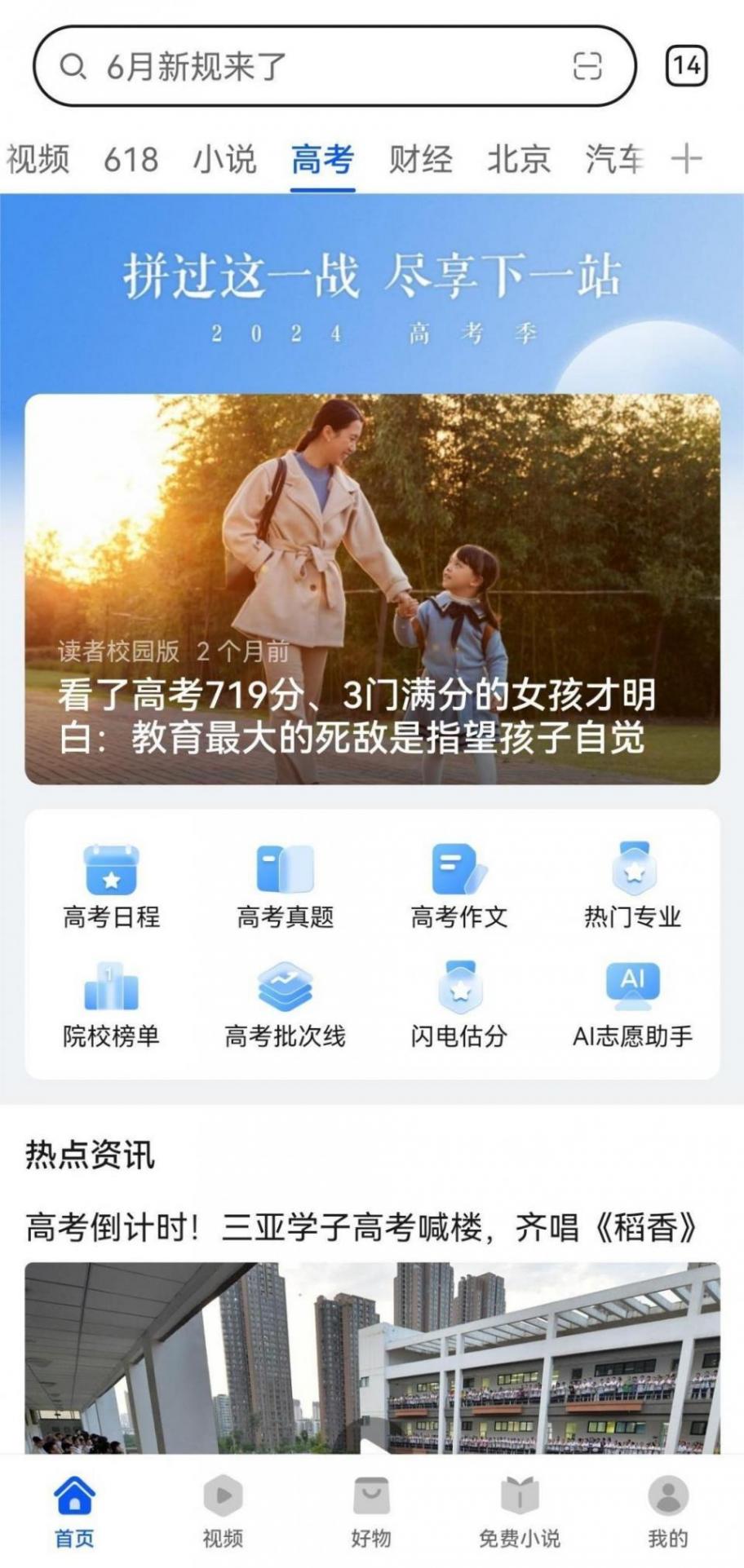Tap the search box showing 6月新规来了

pyautogui.click(x=310, y=67)
